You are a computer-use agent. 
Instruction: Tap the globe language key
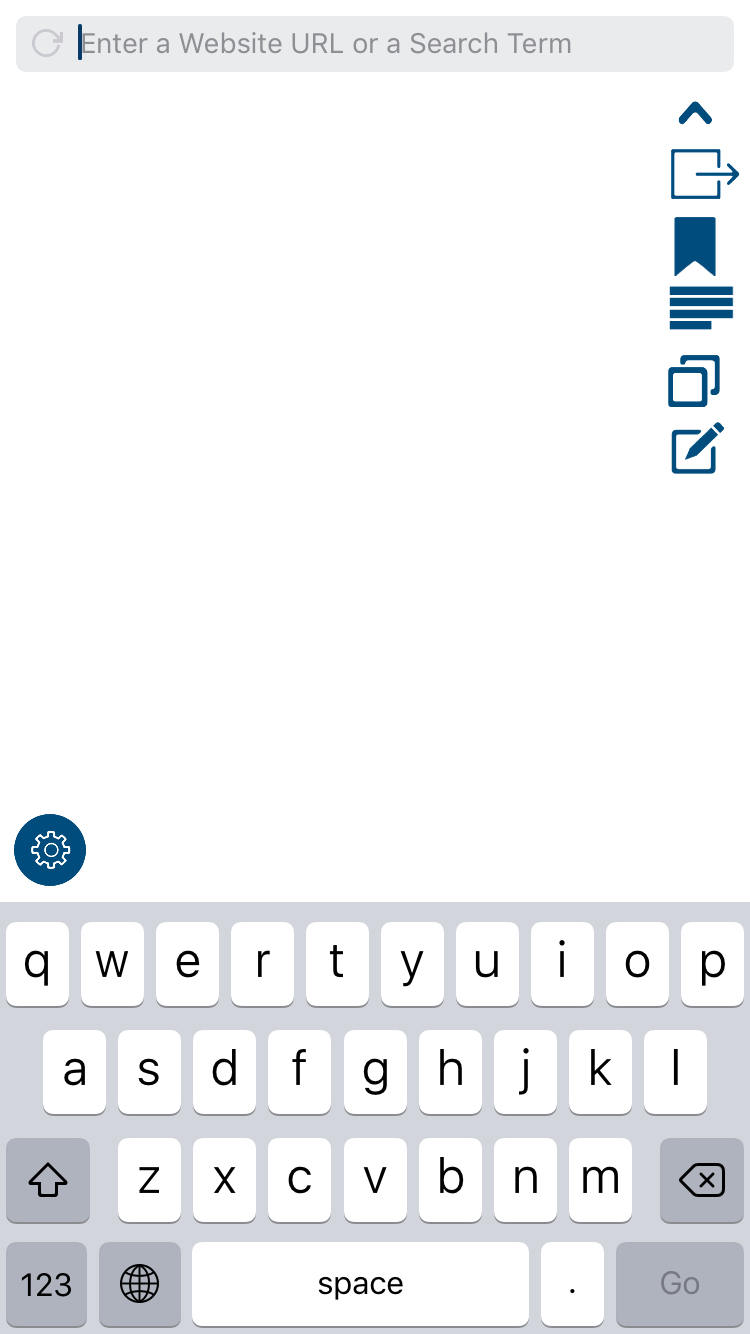(140, 1284)
